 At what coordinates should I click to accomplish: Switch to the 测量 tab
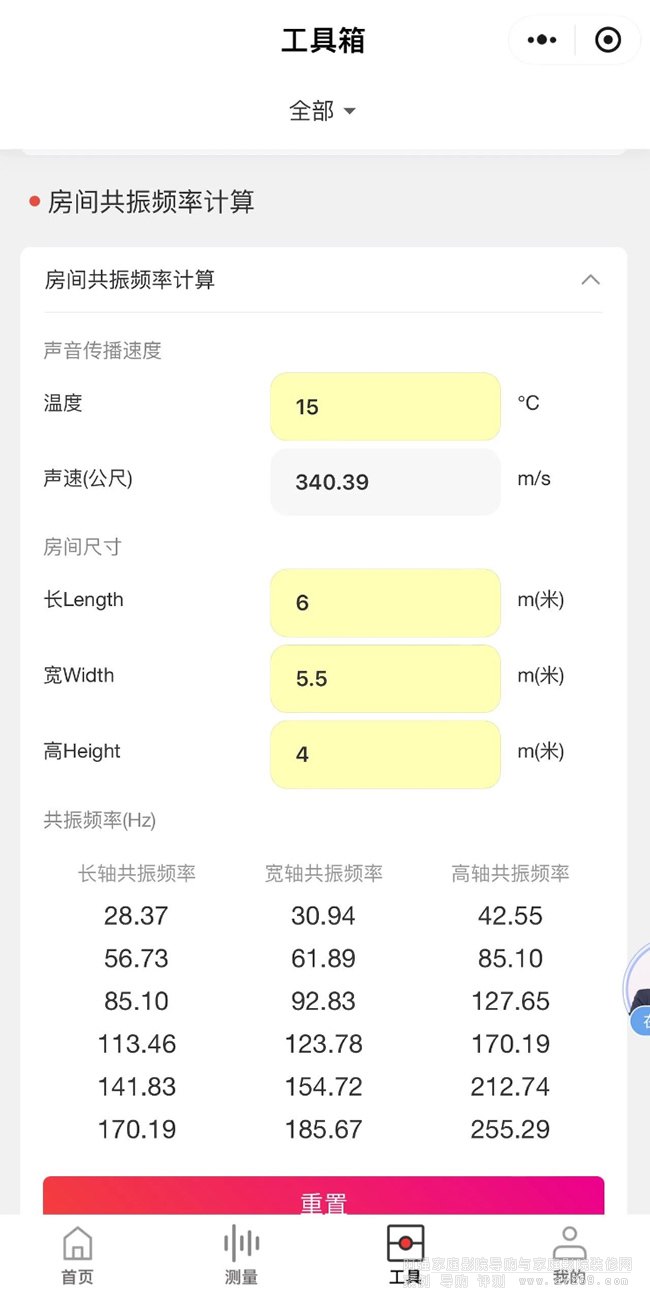click(241, 1256)
